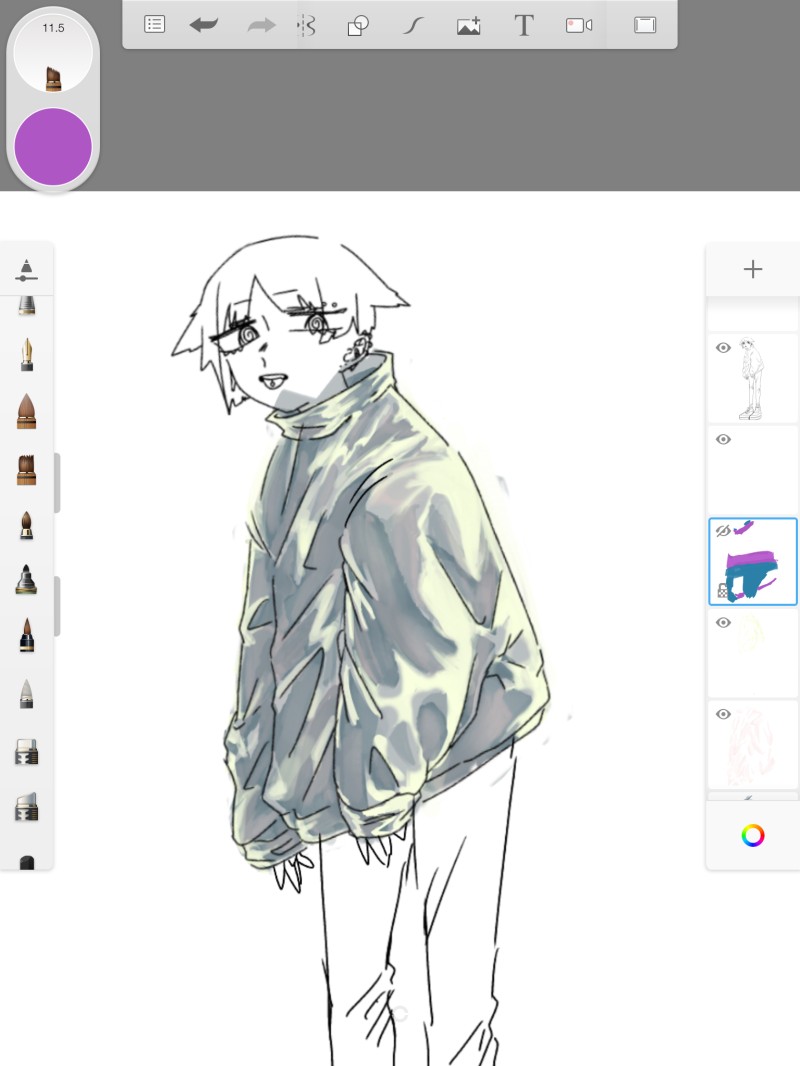This screenshot has height=1066, width=800.
Task: Open the color wheel editor
Action: 753,836
